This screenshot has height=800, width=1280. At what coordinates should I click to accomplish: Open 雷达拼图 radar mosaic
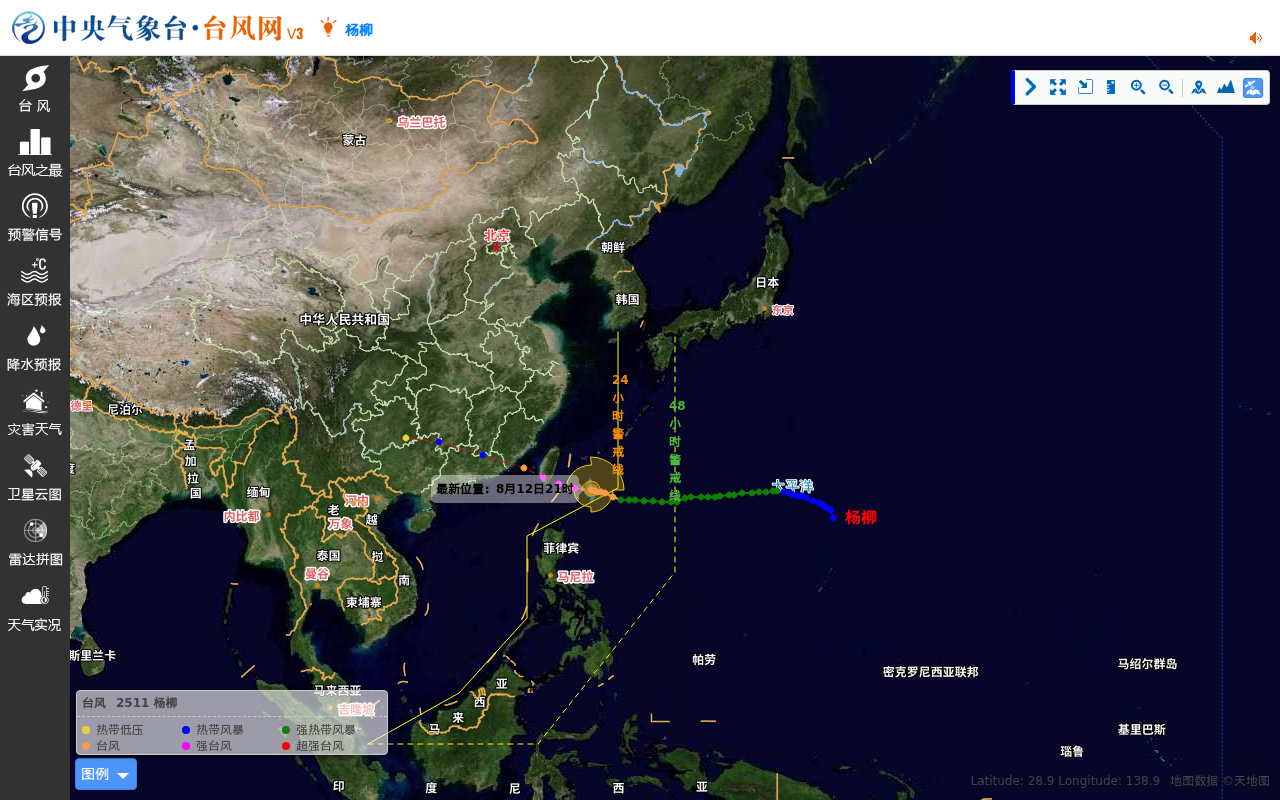pyautogui.click(x=34, y=543)
